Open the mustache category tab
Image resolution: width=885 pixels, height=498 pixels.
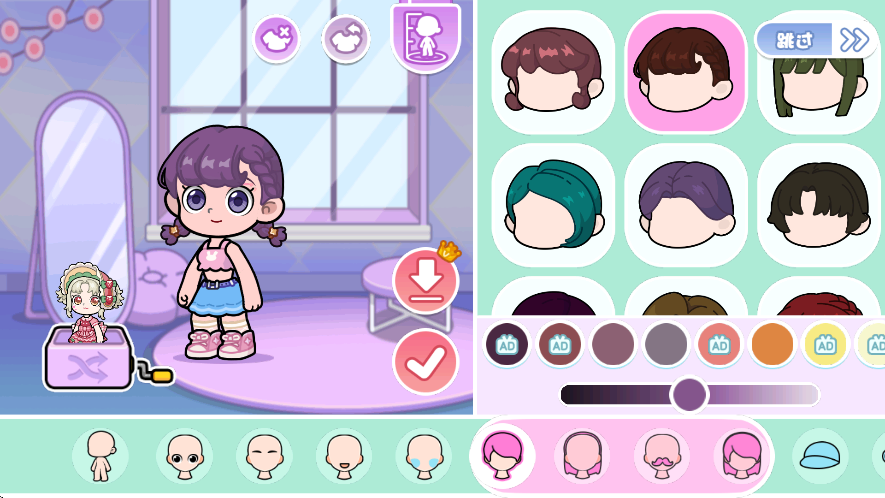[662, 456]
